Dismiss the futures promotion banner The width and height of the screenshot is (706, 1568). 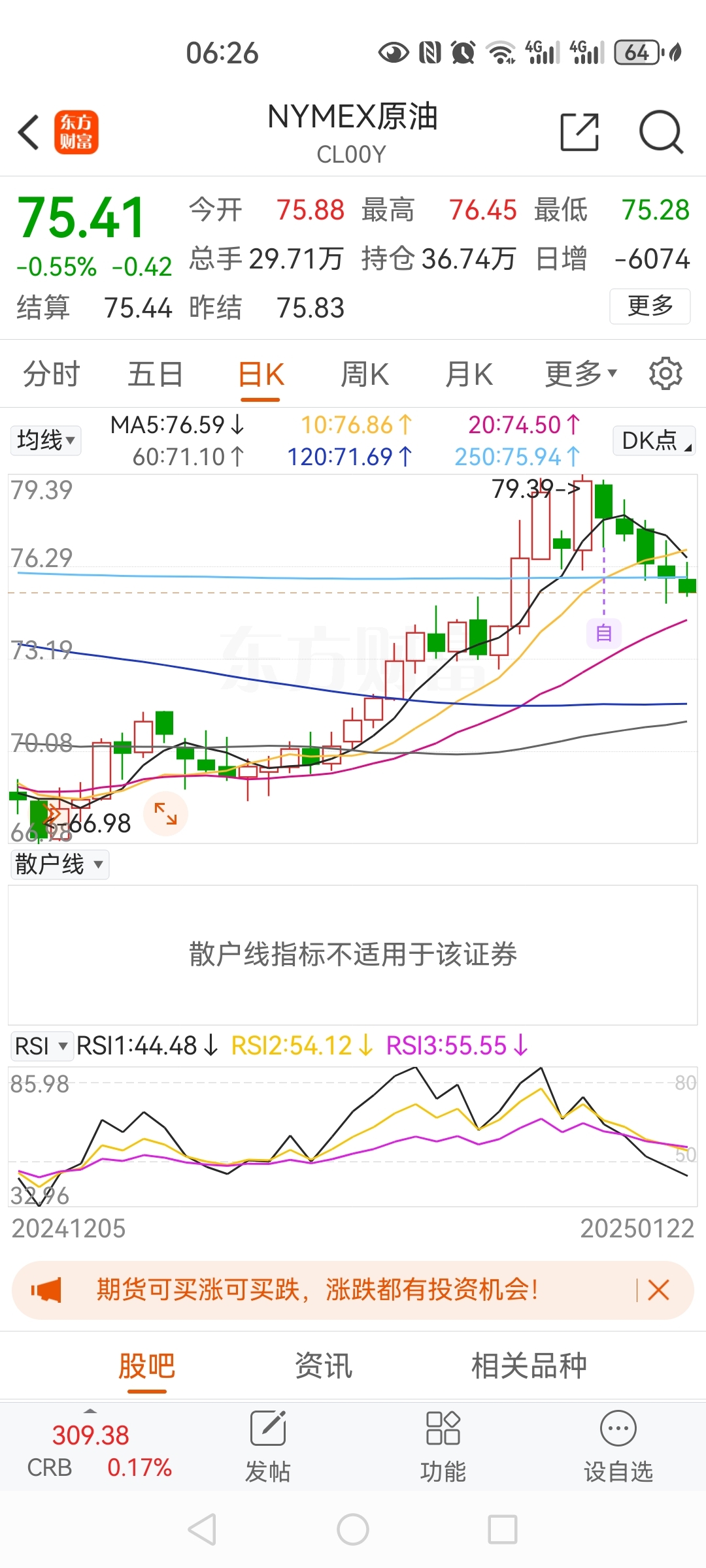click(x=658, y=1290)
